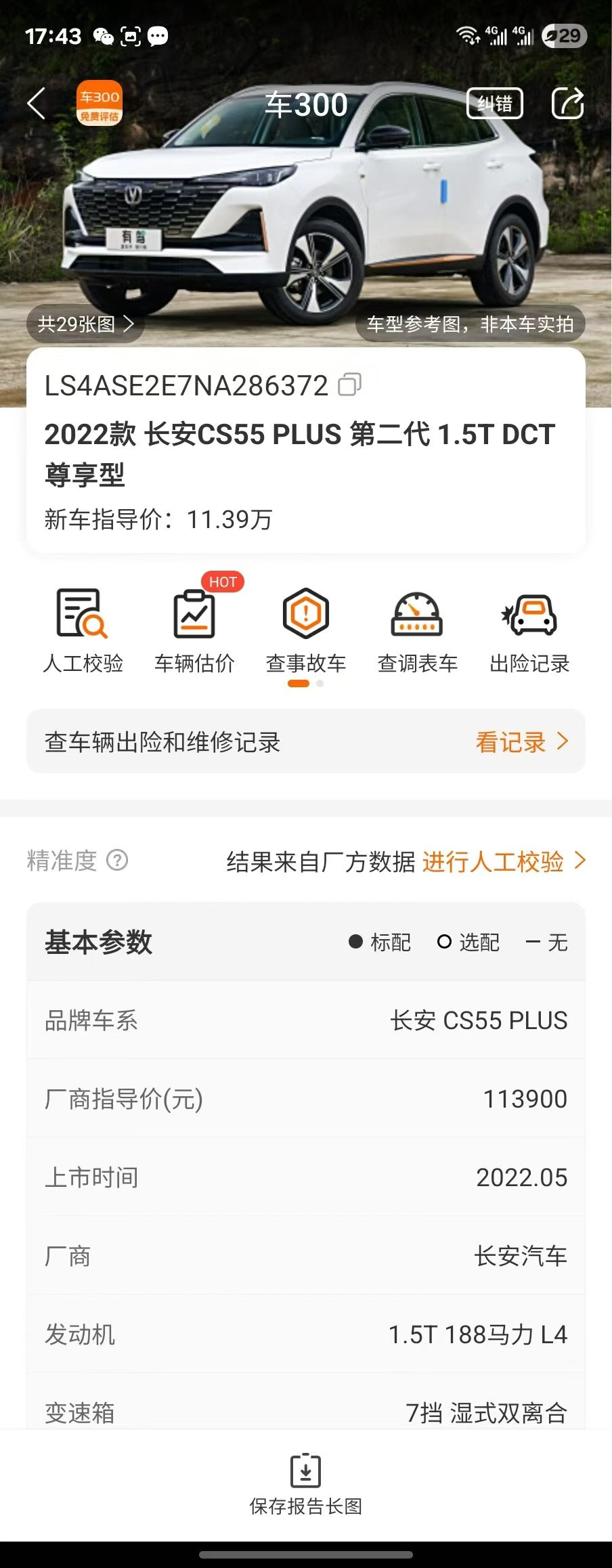Open the 车300 免费评估 badge
The width and height of the screenshot is (612, 1568).
point(100,106)
